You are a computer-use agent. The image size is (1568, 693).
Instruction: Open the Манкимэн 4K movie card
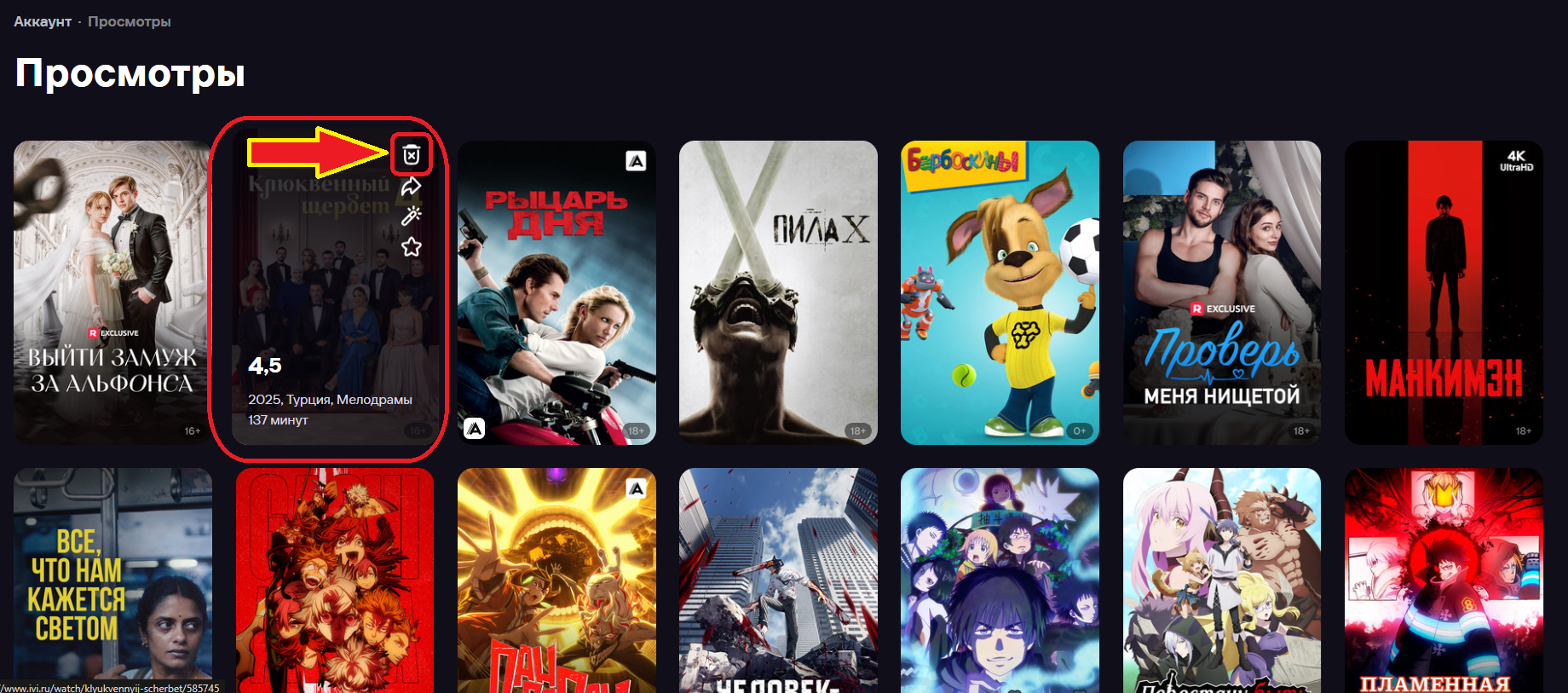(1444, 292)
